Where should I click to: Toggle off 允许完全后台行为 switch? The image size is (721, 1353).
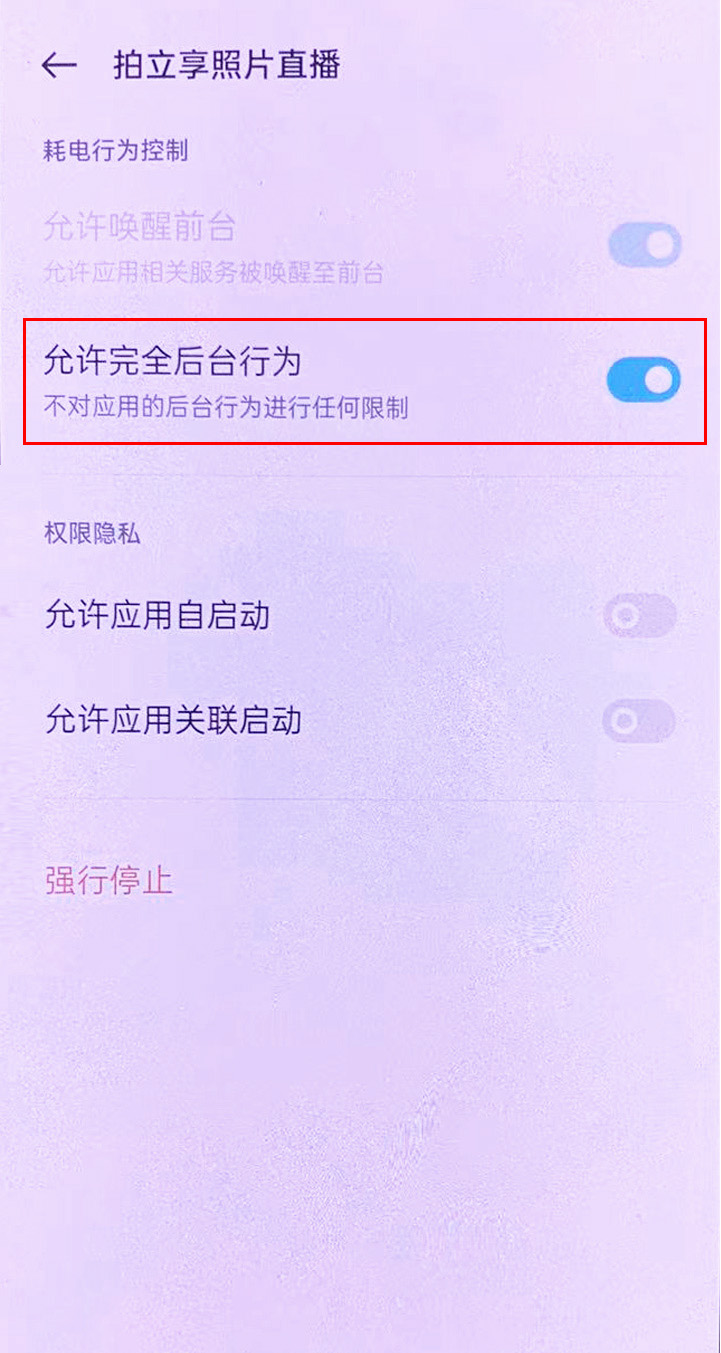coord(644,380)
